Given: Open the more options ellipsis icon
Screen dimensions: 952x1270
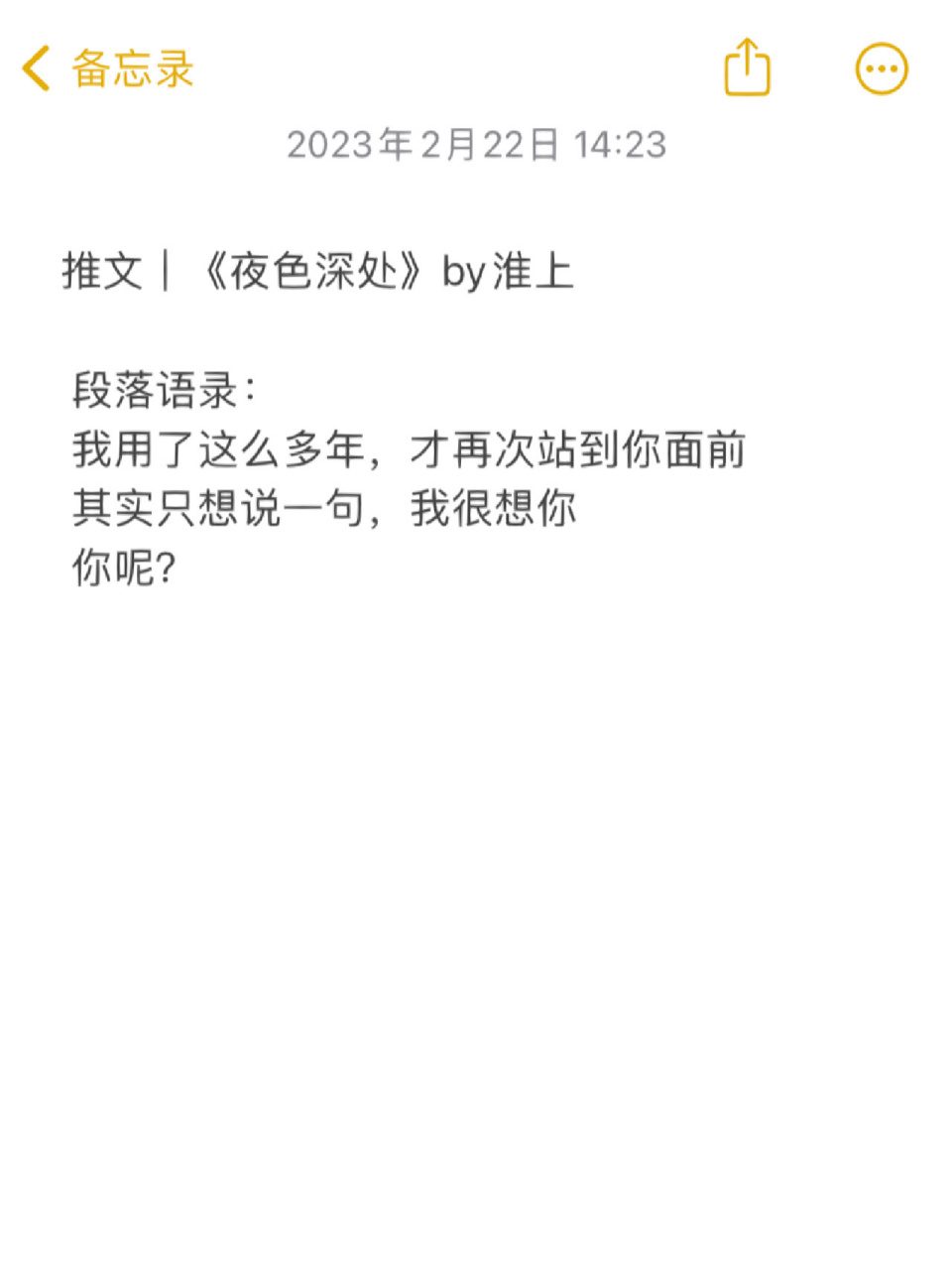Looking at the screenshot, I should click(x=879, y=67).
